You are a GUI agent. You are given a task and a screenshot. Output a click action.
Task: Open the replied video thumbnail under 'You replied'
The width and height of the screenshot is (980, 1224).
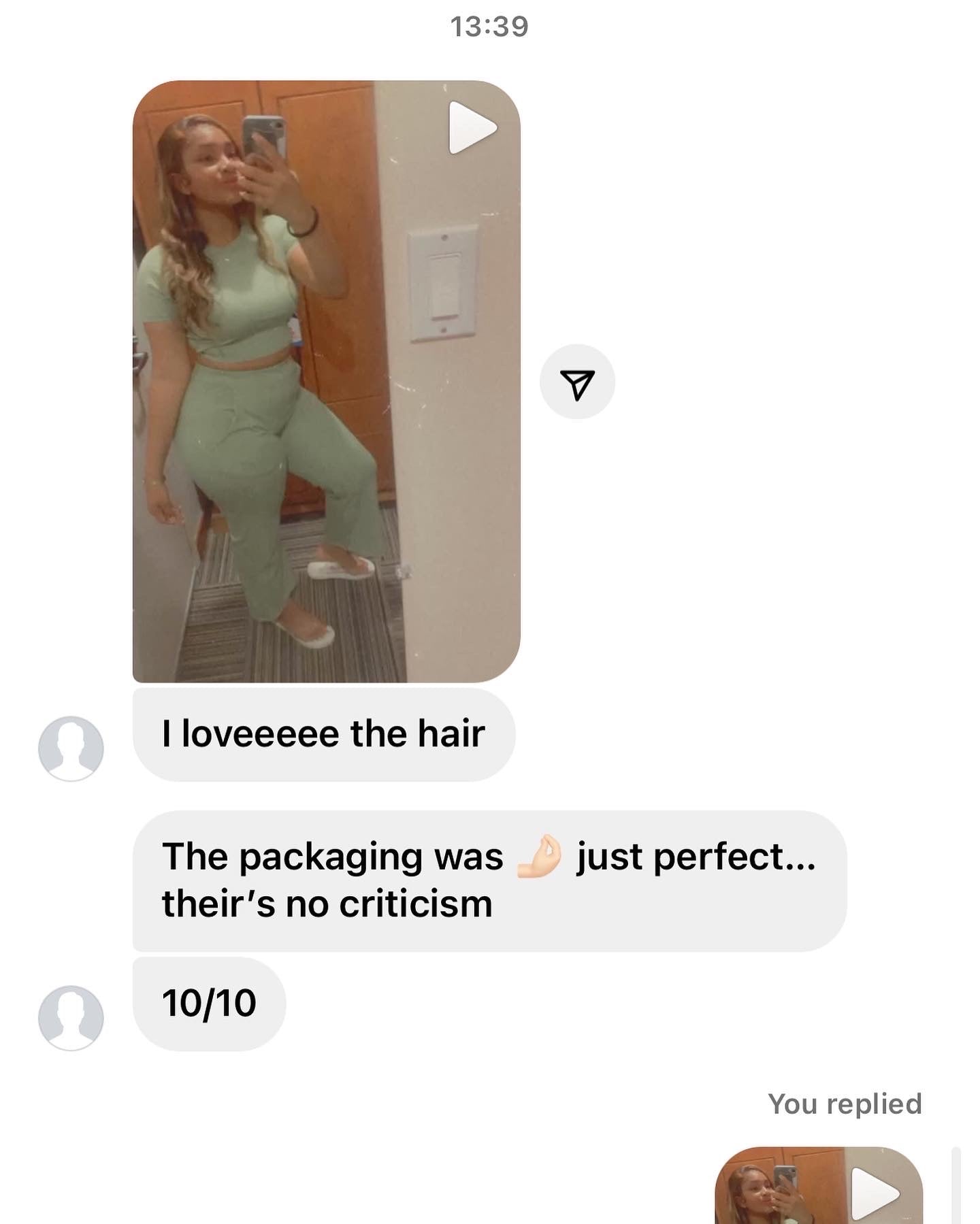pyautogui.click(x=819, y=1187)
